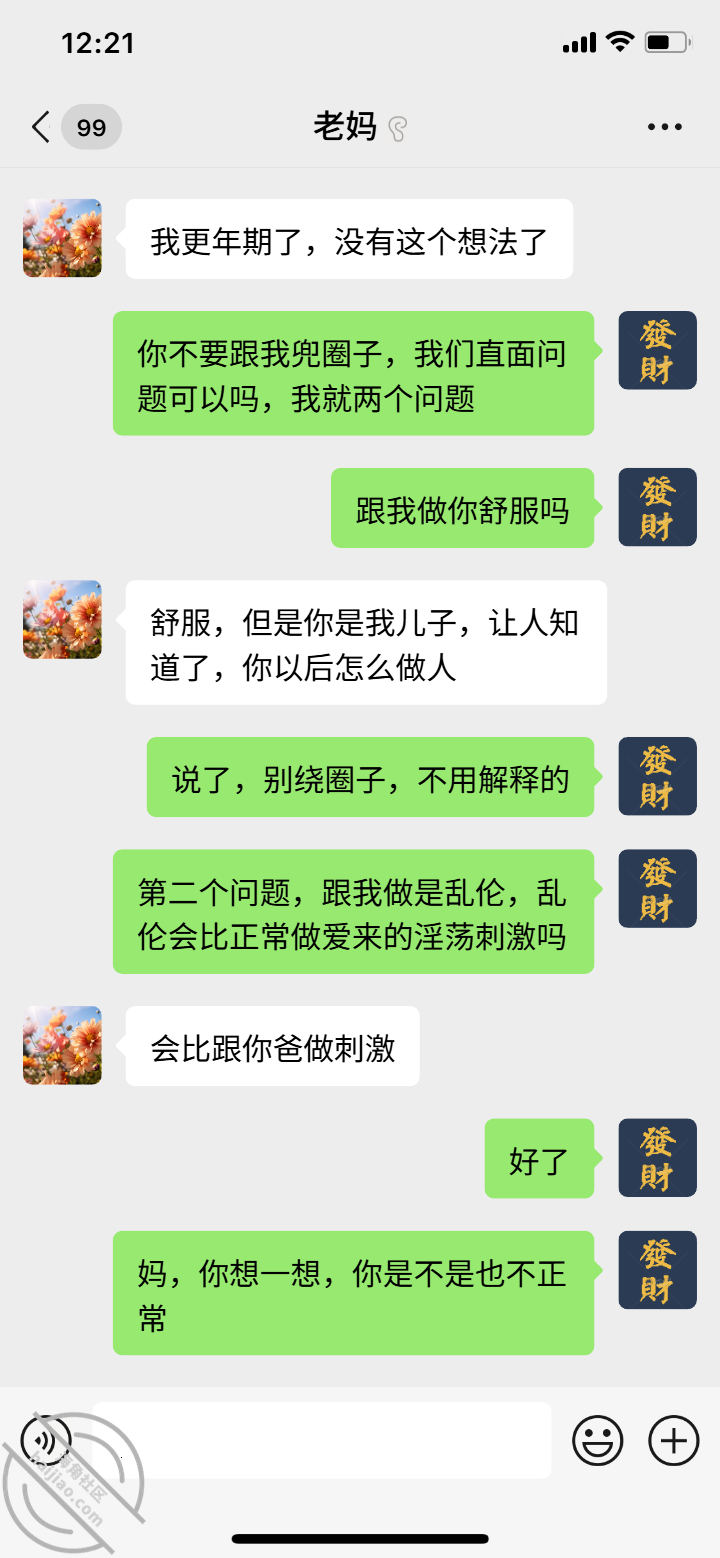Viewport: 720px width, 1558px height.
Task: Open the emoji picker smiley icon
Action: [x=597, y=1440]
